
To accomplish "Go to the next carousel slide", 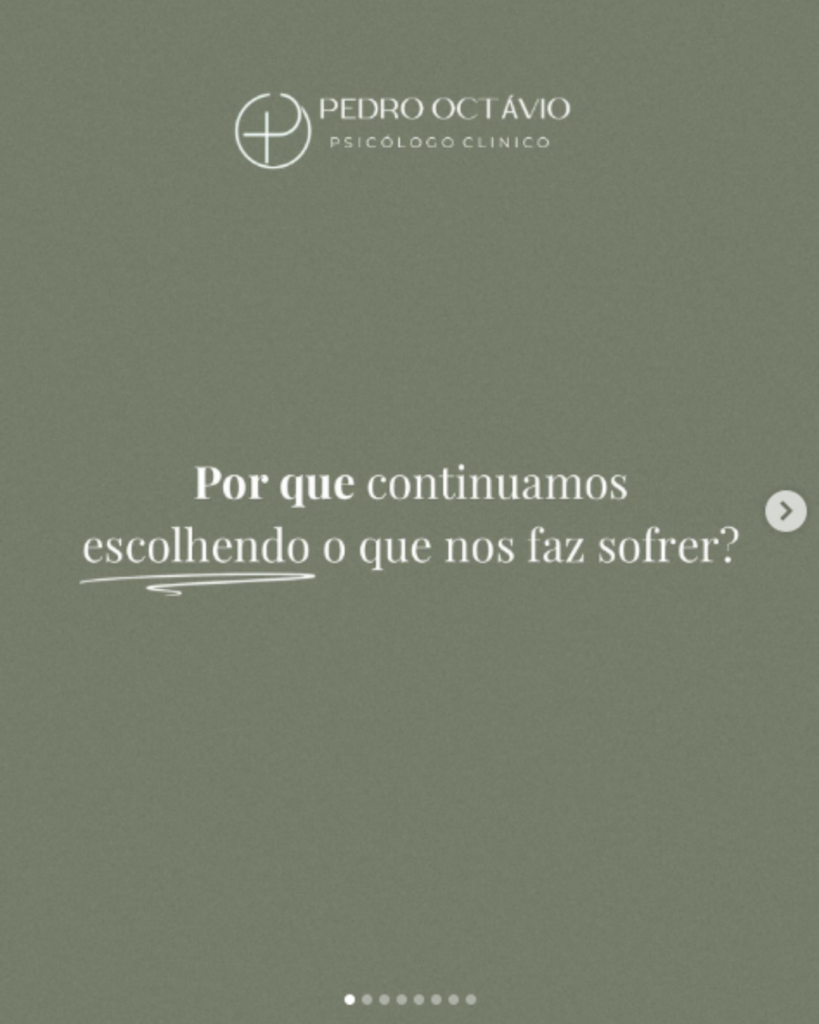I will point(785,511).
